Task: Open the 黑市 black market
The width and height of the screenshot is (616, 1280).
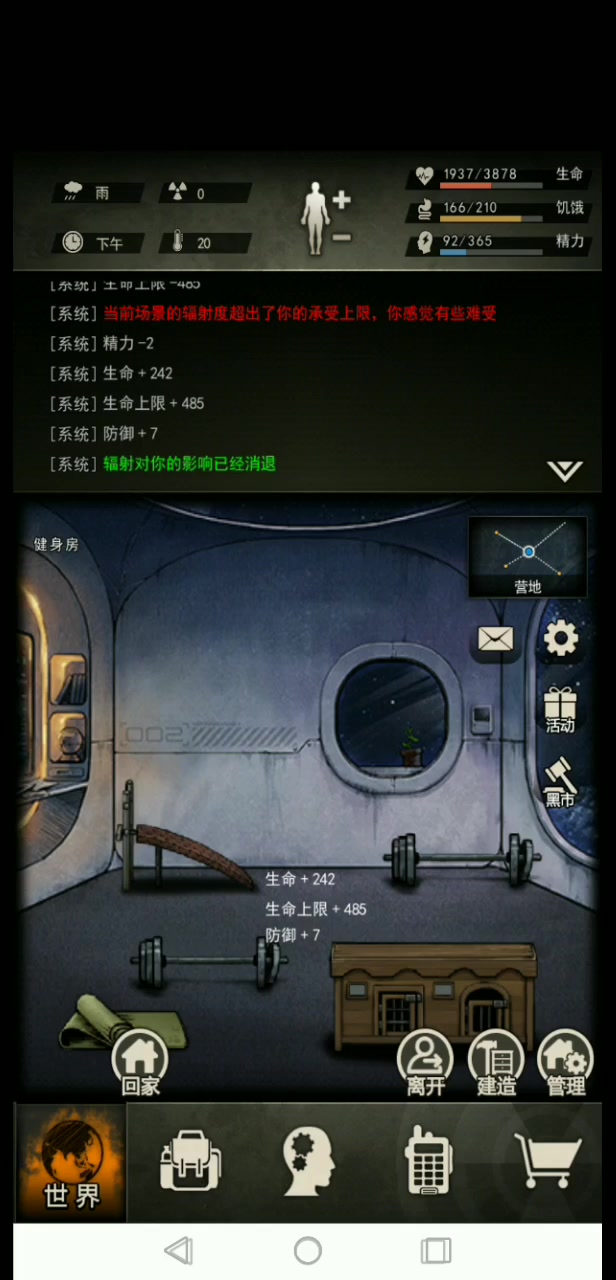Action: click(560, 782)
